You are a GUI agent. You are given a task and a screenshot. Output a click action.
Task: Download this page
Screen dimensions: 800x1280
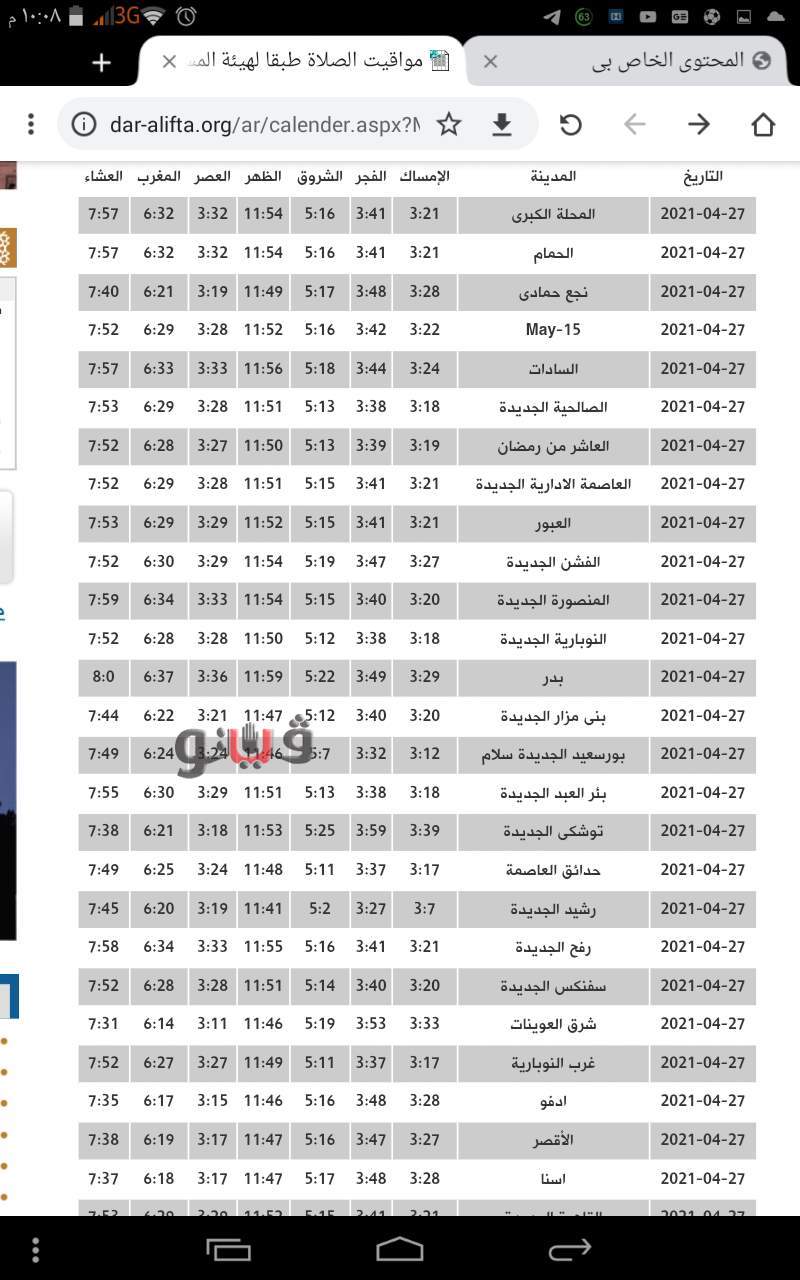(502, 124)
